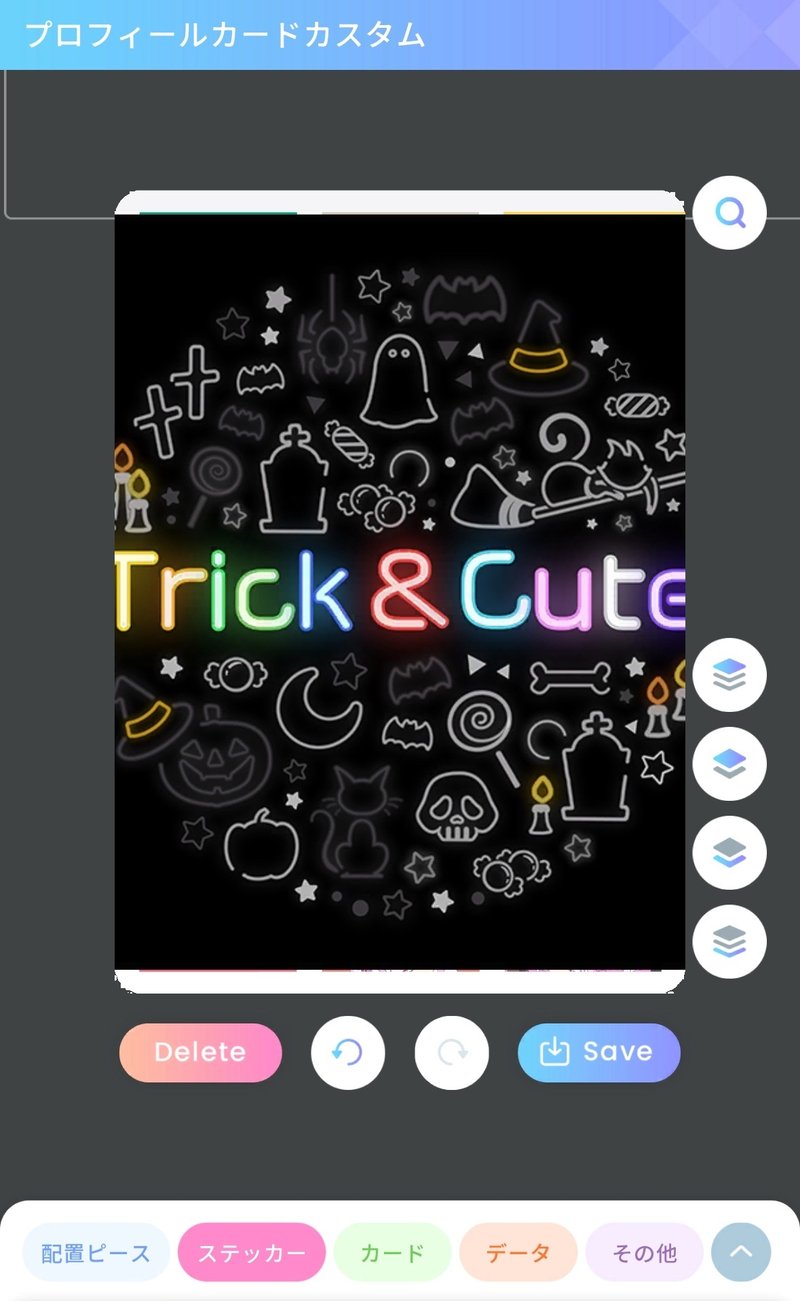Image resolution: width=800 pixels, height=1301 pixels.
Task: Select the ステッカー tab
Action: pos(252,1252)
